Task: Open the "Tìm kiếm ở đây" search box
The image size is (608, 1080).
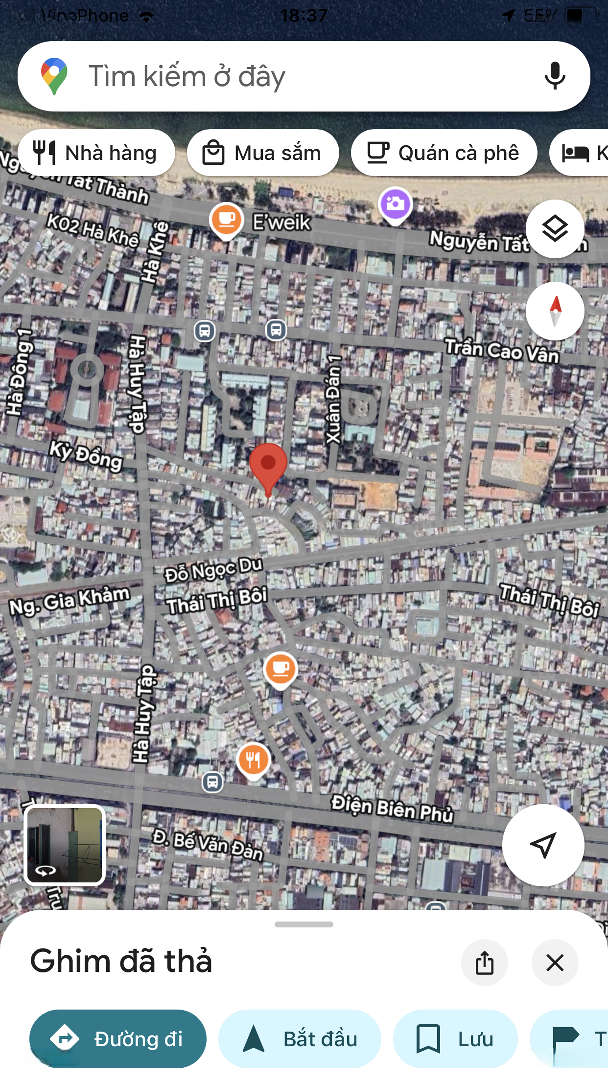Action: [300, 76]
